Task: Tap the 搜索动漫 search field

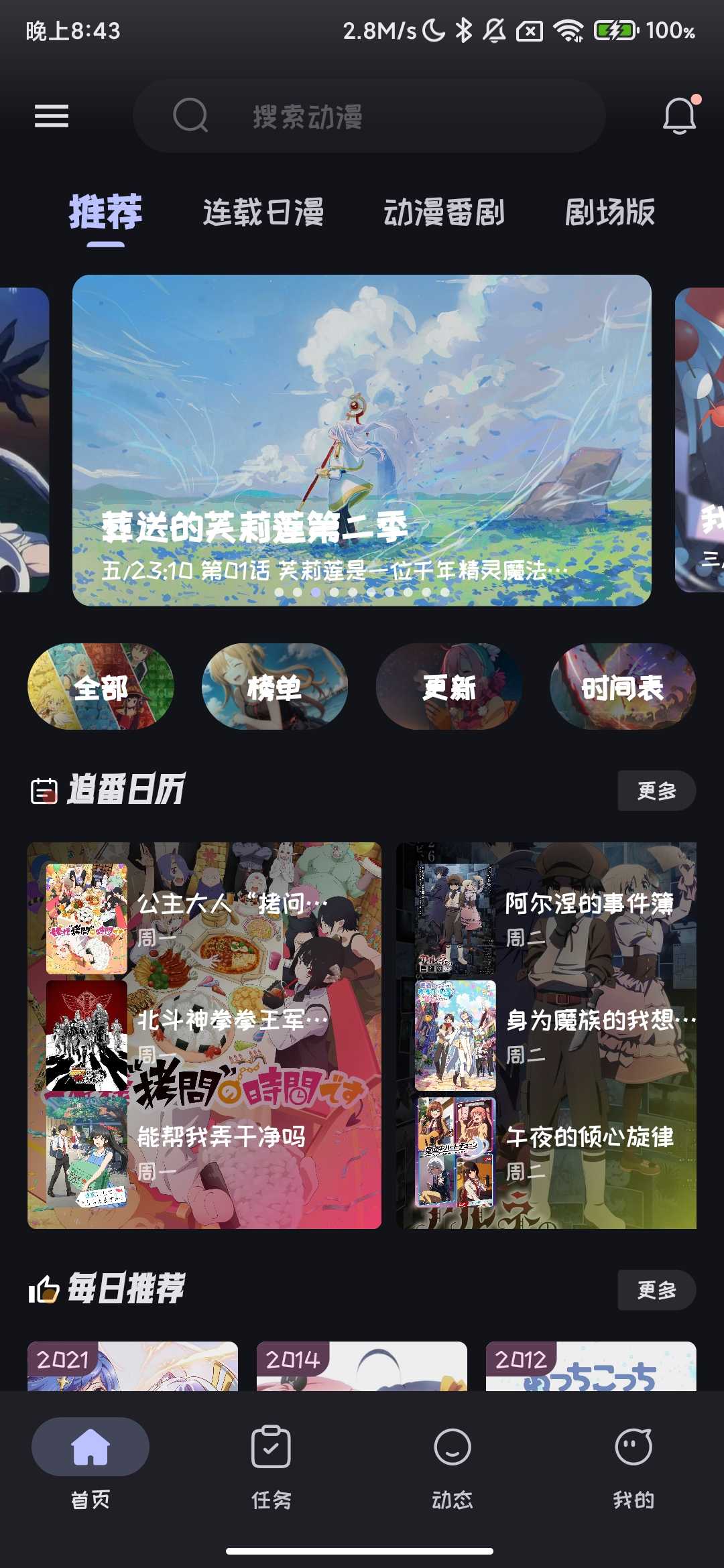Action: coord(369,116)
